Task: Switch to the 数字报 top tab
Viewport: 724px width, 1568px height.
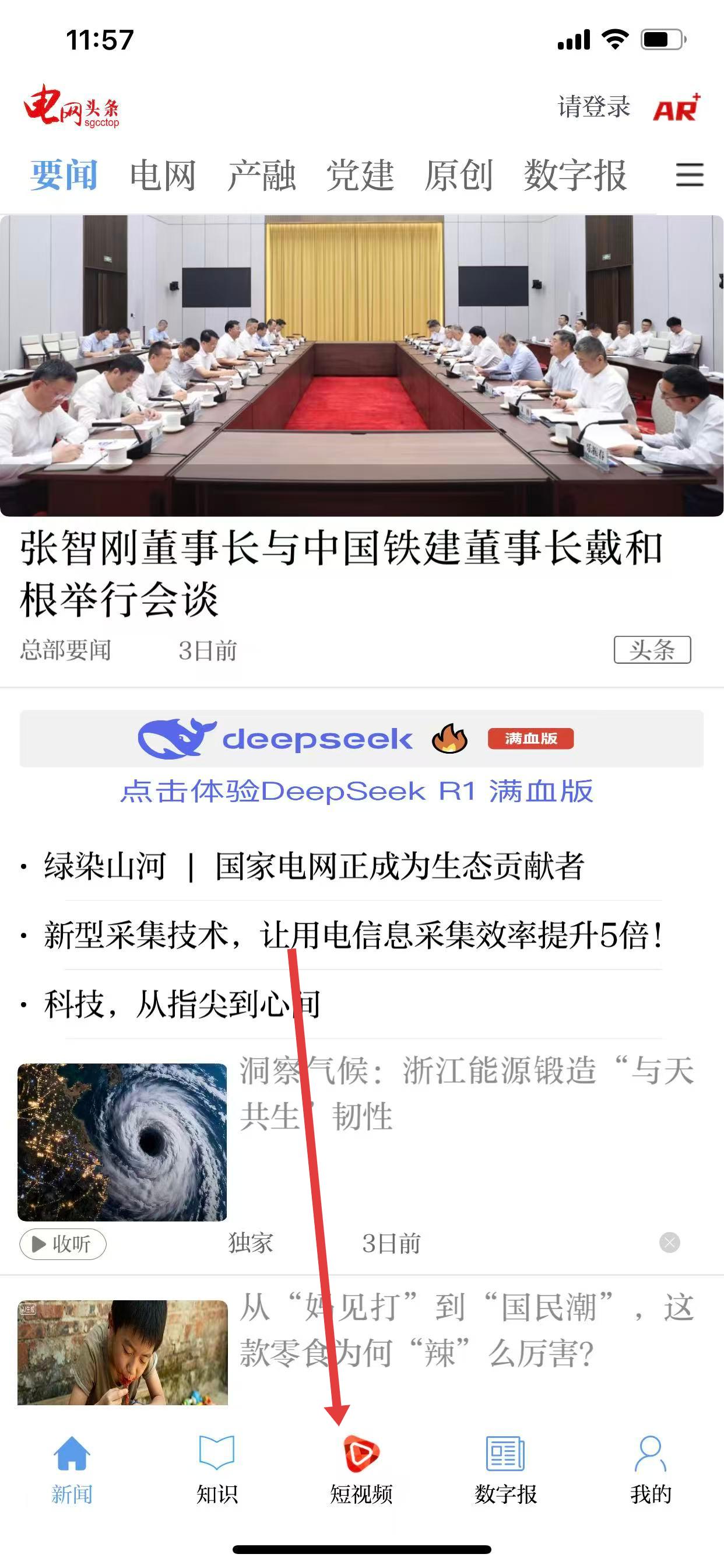Action: [574, 176]
